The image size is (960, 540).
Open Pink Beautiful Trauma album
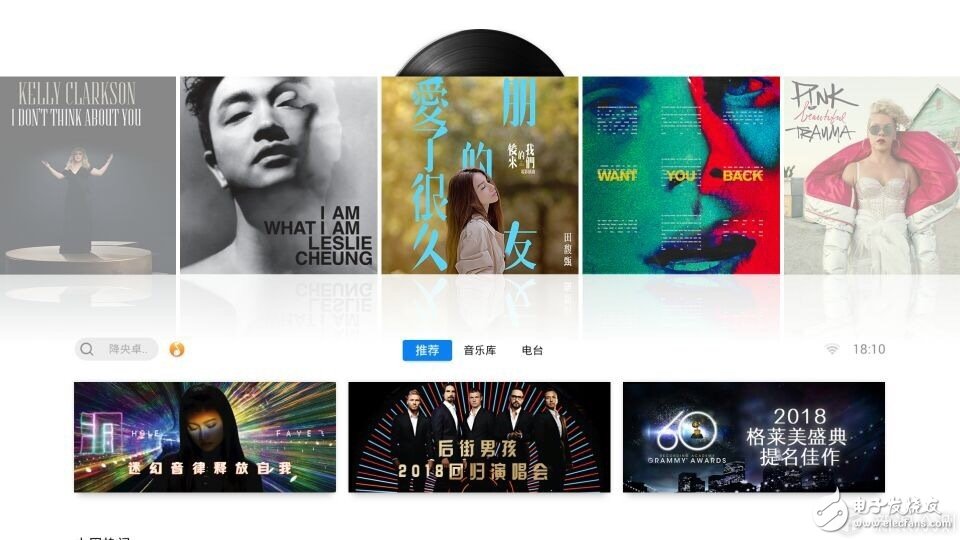[x=871, y=175]
